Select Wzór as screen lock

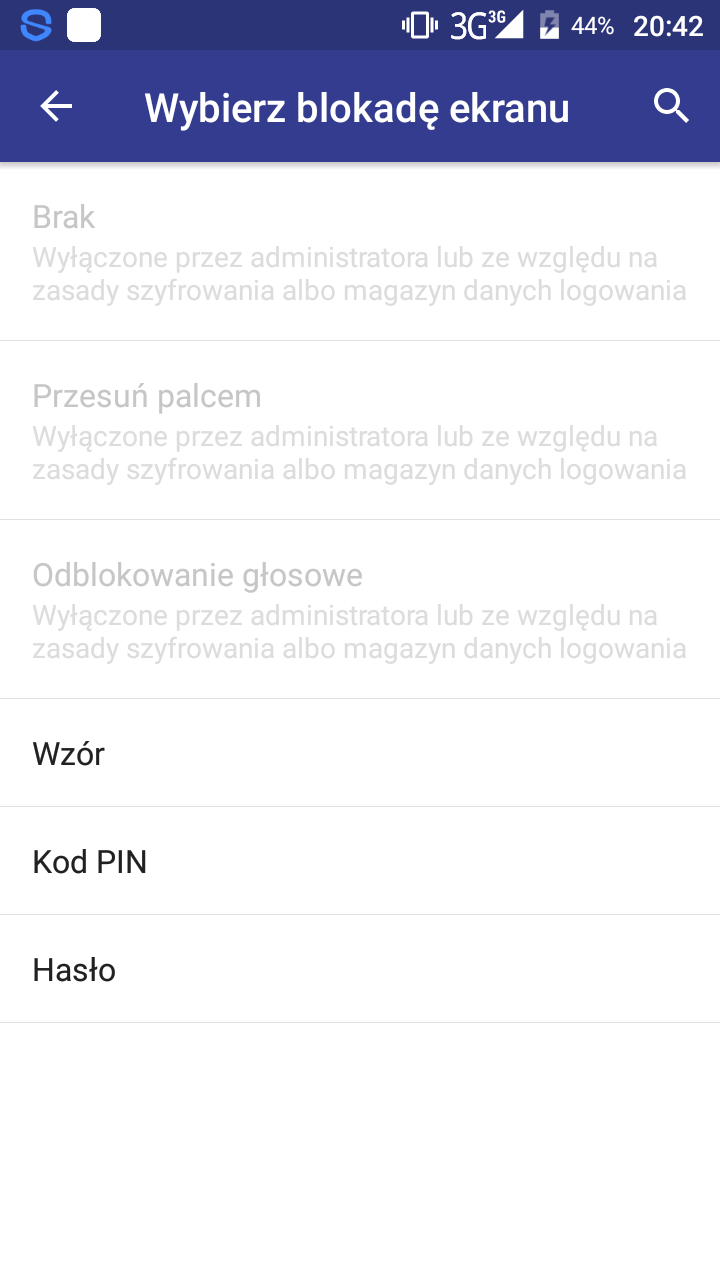(x=360, y=753)
